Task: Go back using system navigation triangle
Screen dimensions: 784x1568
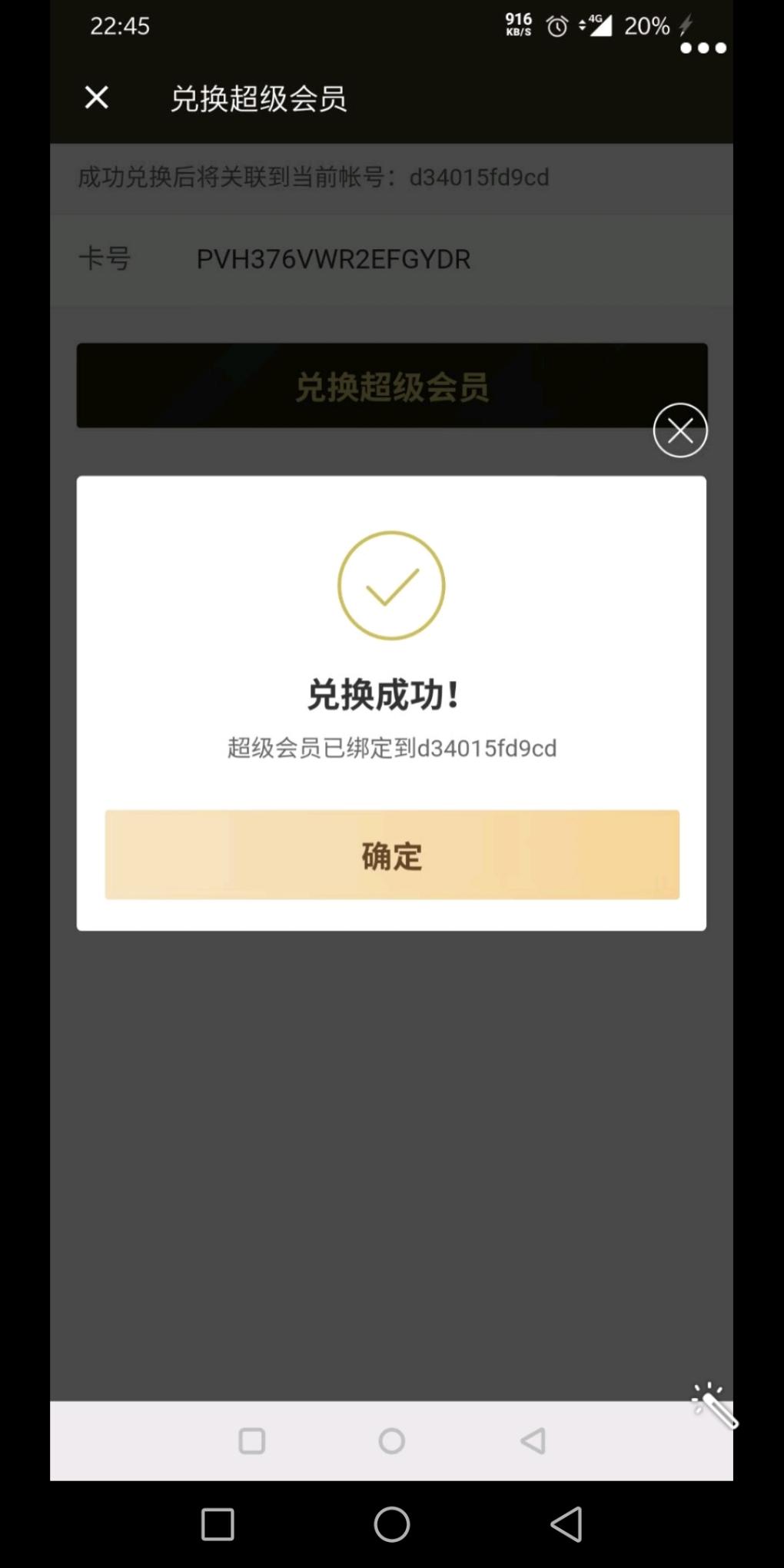Action: [566, 1523]
